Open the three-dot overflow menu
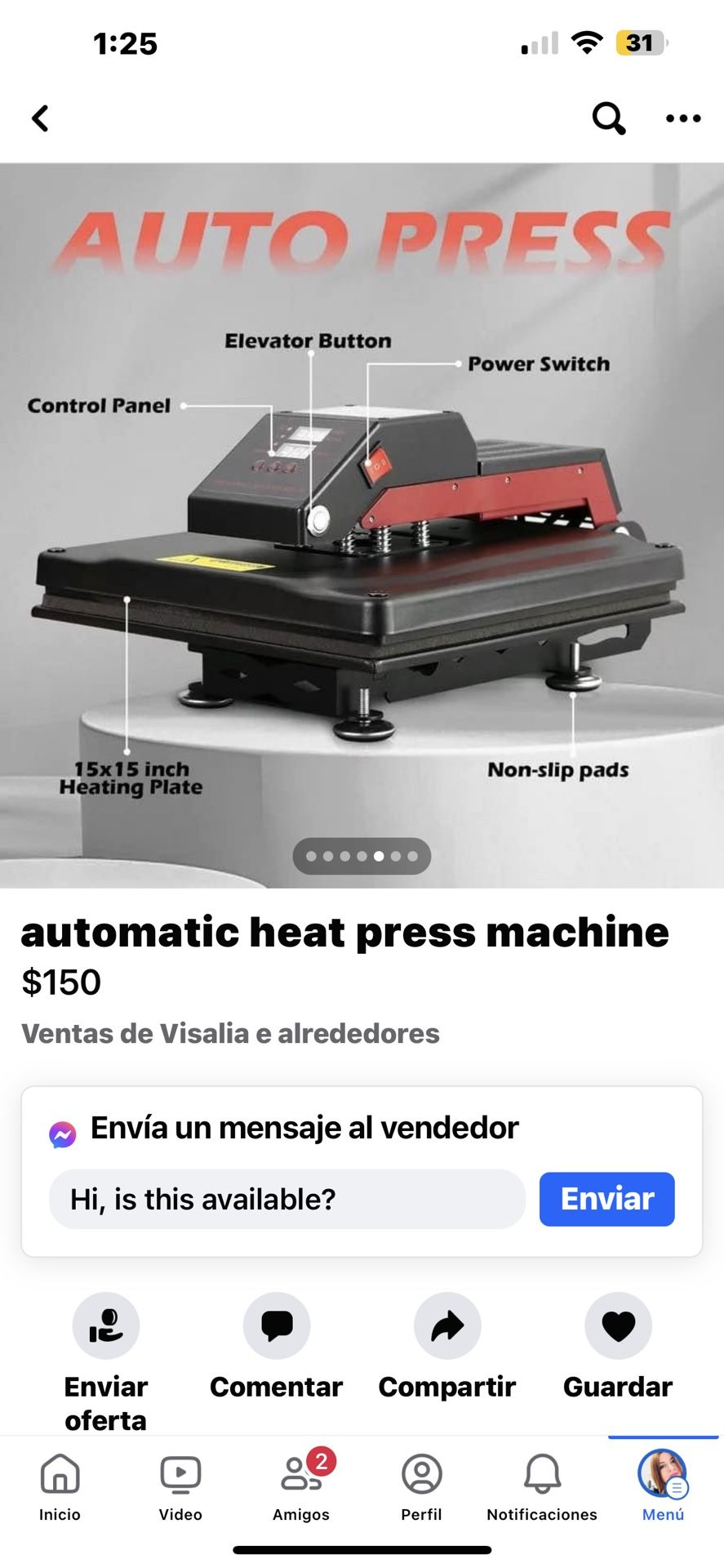The height and width of the screenshot is (1568, 724). point(682,118)
